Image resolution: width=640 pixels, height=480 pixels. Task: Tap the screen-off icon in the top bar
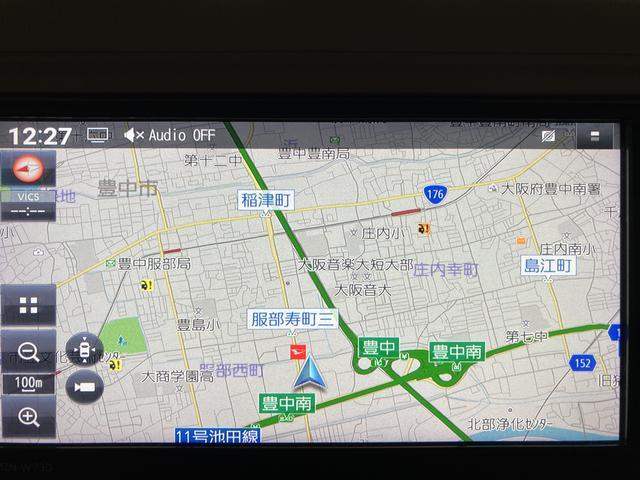pos(548,135)
